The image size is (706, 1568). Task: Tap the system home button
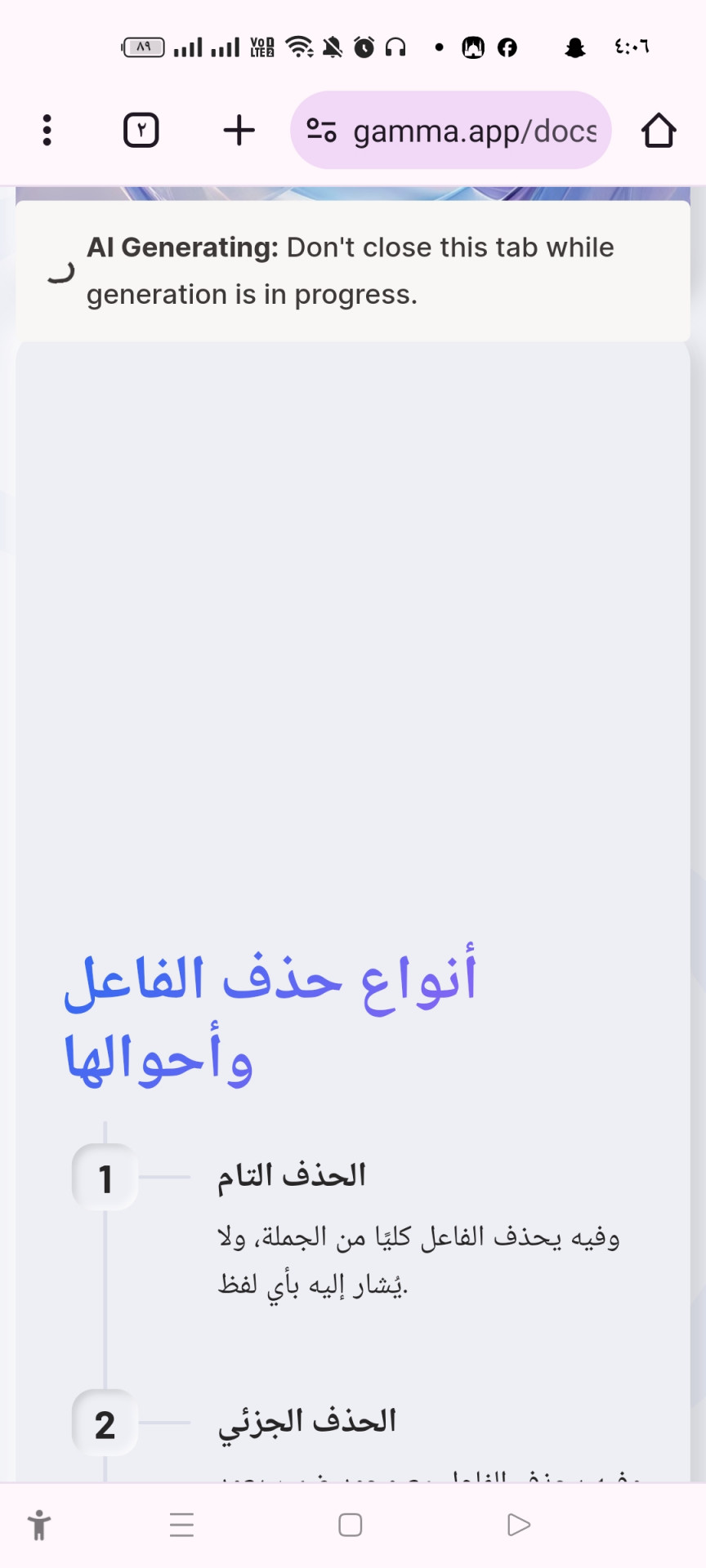click(351, 1525)
